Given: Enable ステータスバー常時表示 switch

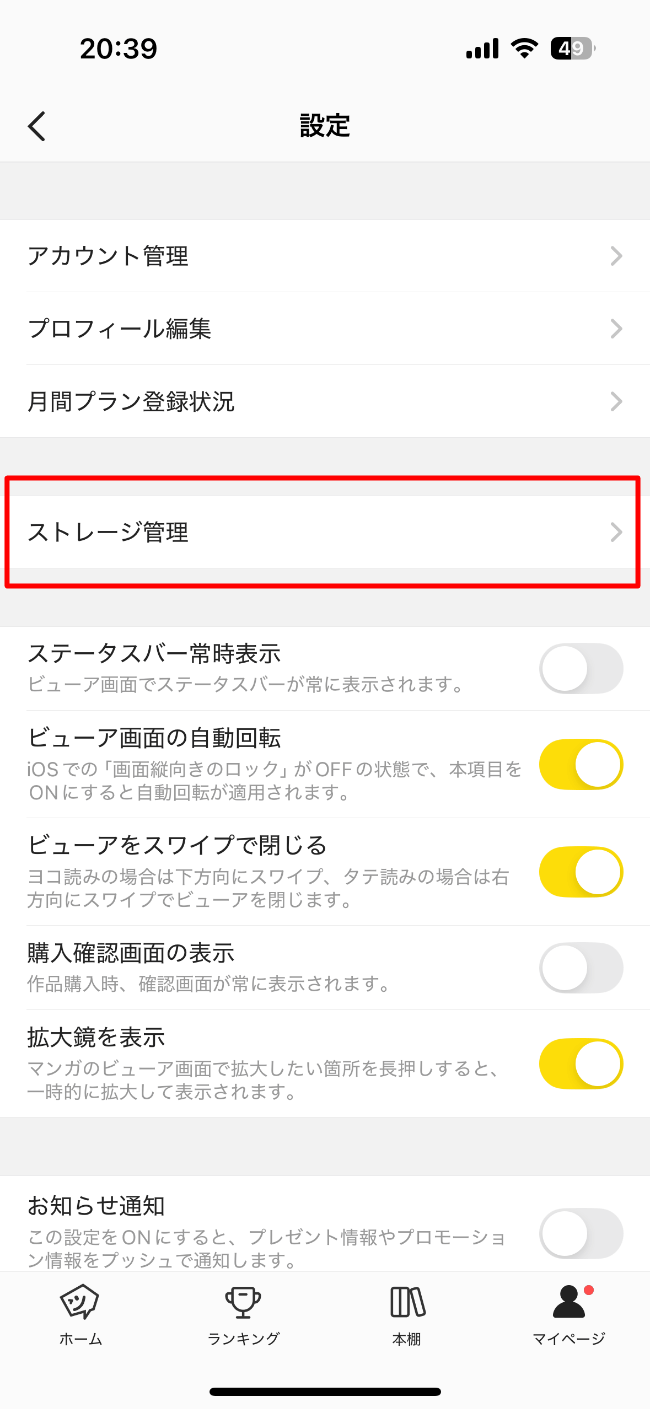Looking at the screenshot, I should click(581, 668).
